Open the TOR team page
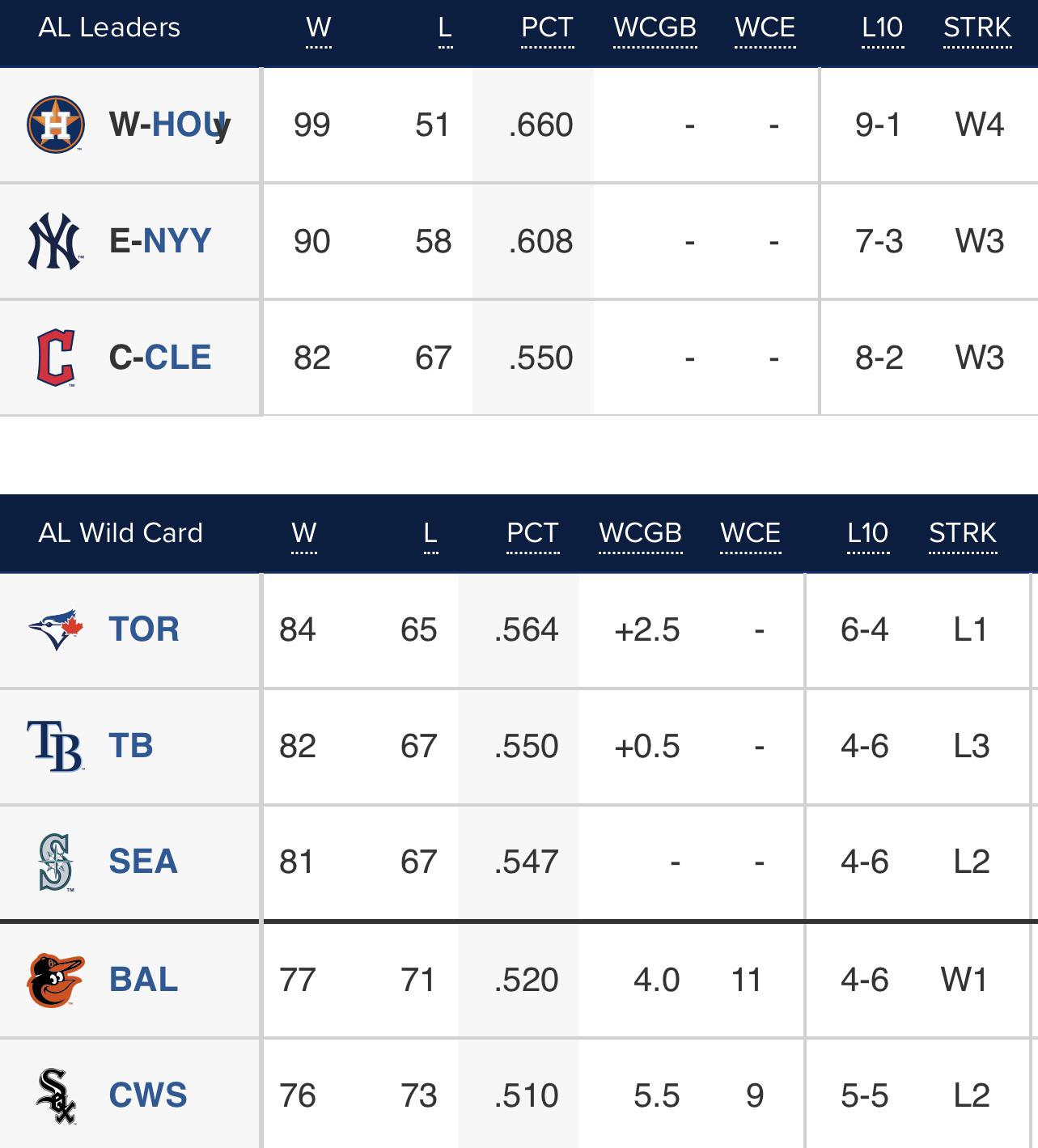Viewport: 1038px width, 1148px height. pyautogui.click(x=142, y=630)
